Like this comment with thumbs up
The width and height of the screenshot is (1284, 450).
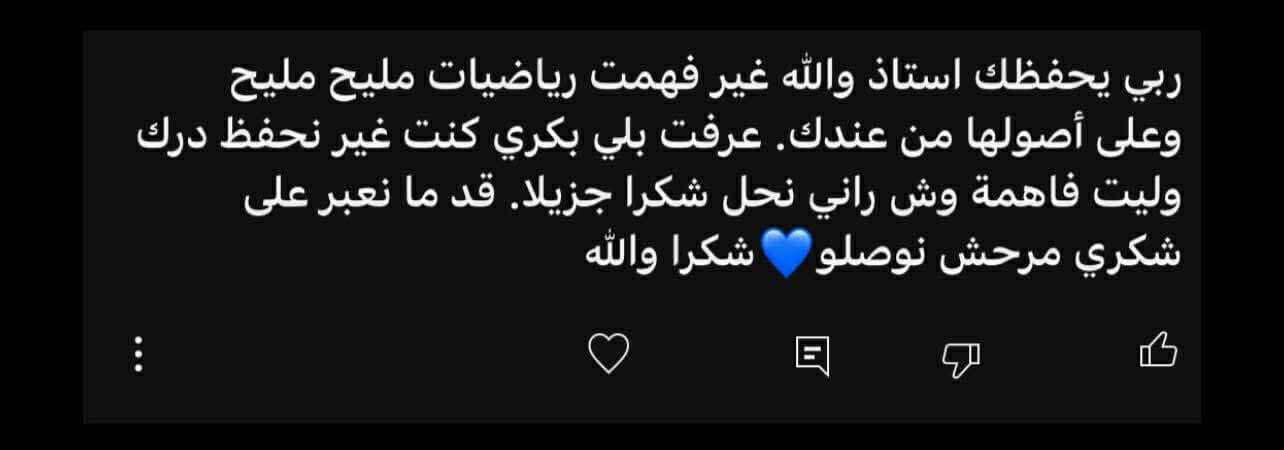(x=1158, y=351)
